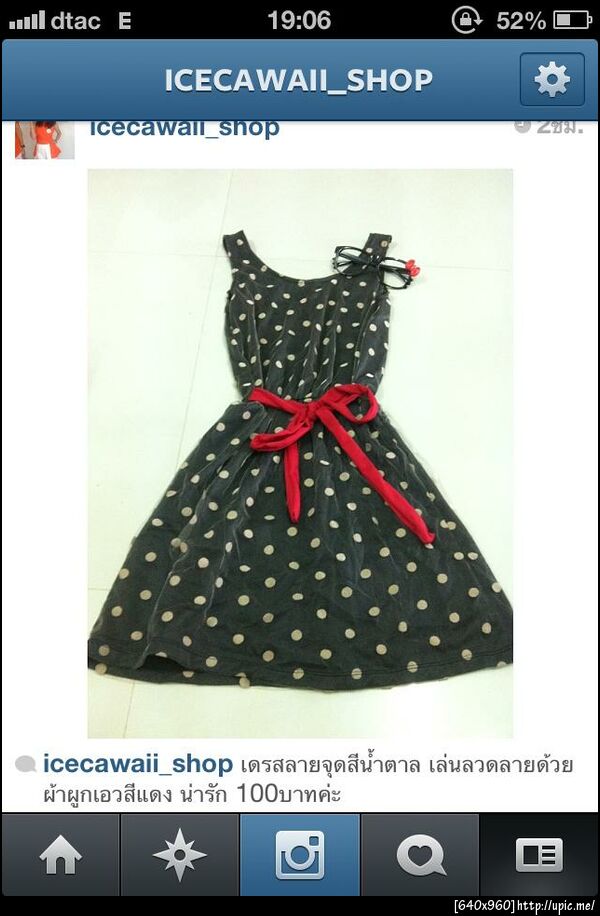Switch to the Explore tab
This screenshot has height=916, width=600.
[180, 855]
